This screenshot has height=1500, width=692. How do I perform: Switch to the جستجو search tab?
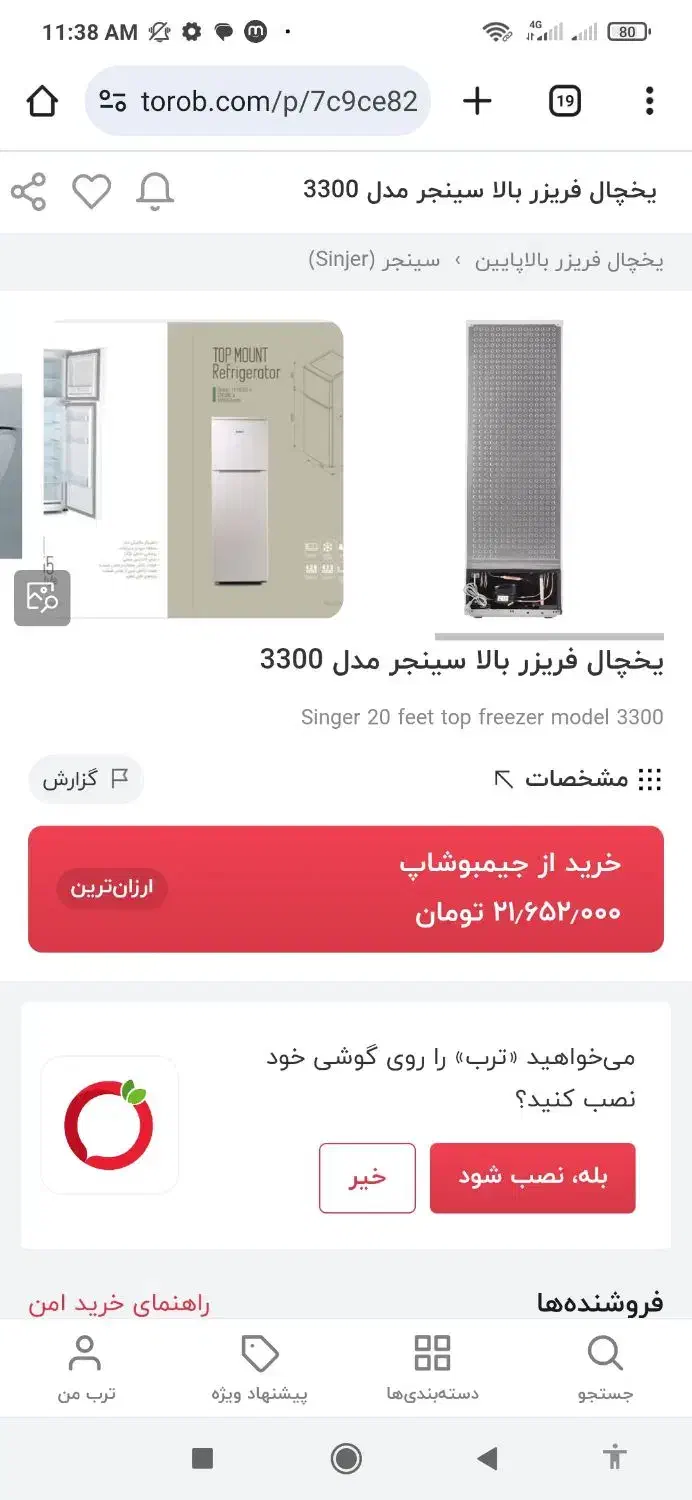coord(605,1368)
